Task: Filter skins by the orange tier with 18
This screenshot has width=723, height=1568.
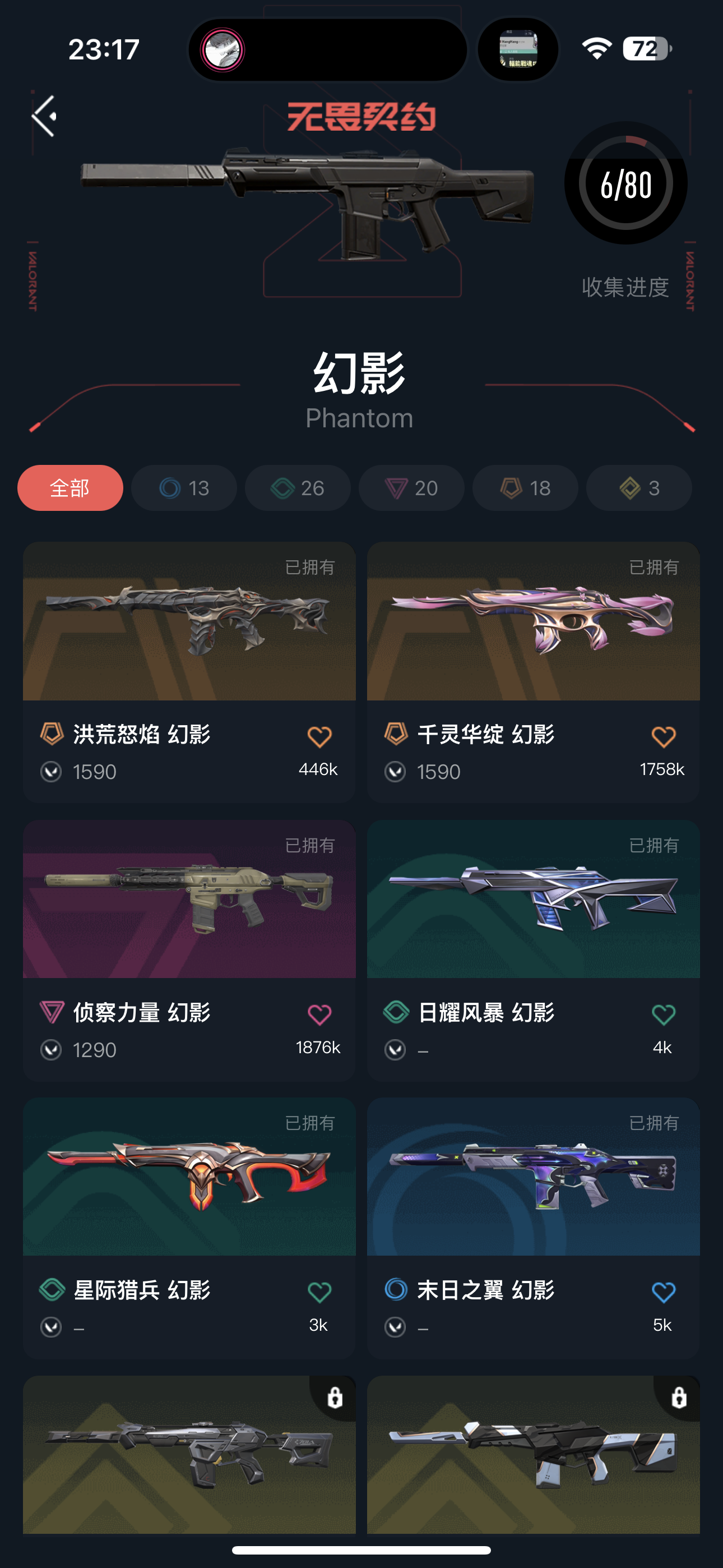Action: click(x=525, y=487)
